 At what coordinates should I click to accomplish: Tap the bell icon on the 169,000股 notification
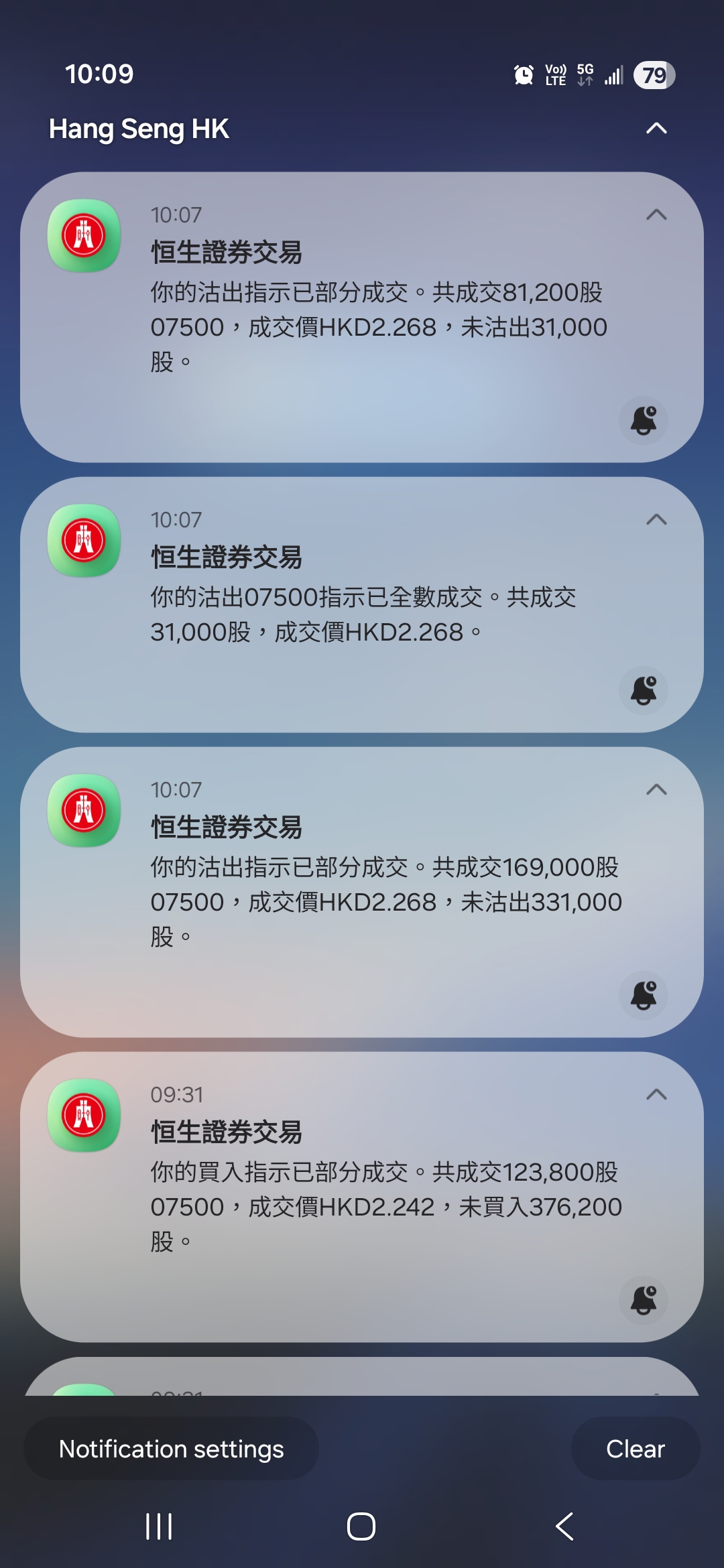(x=644, y=995)
